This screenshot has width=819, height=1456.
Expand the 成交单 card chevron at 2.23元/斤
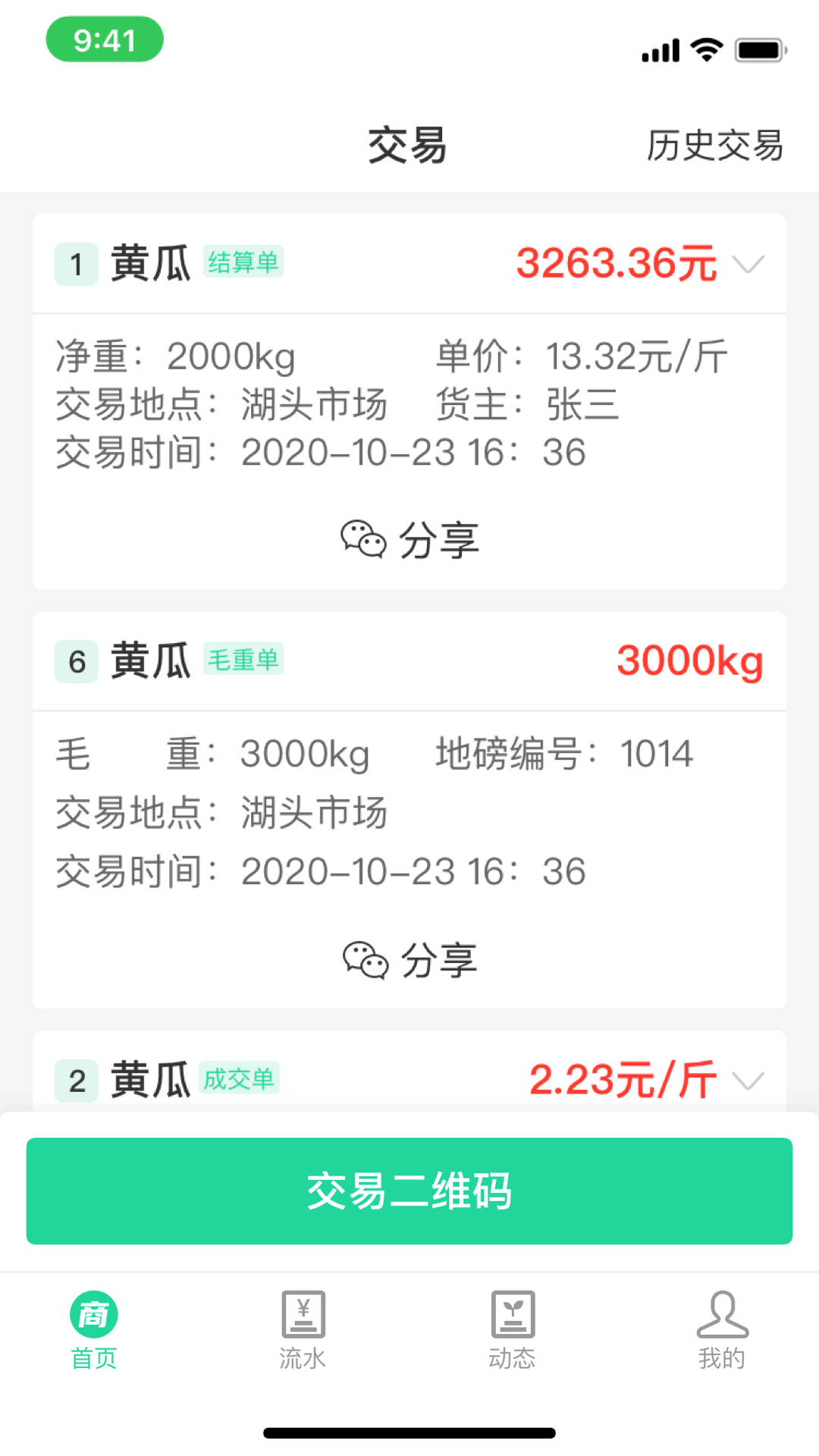[748, 1080]
